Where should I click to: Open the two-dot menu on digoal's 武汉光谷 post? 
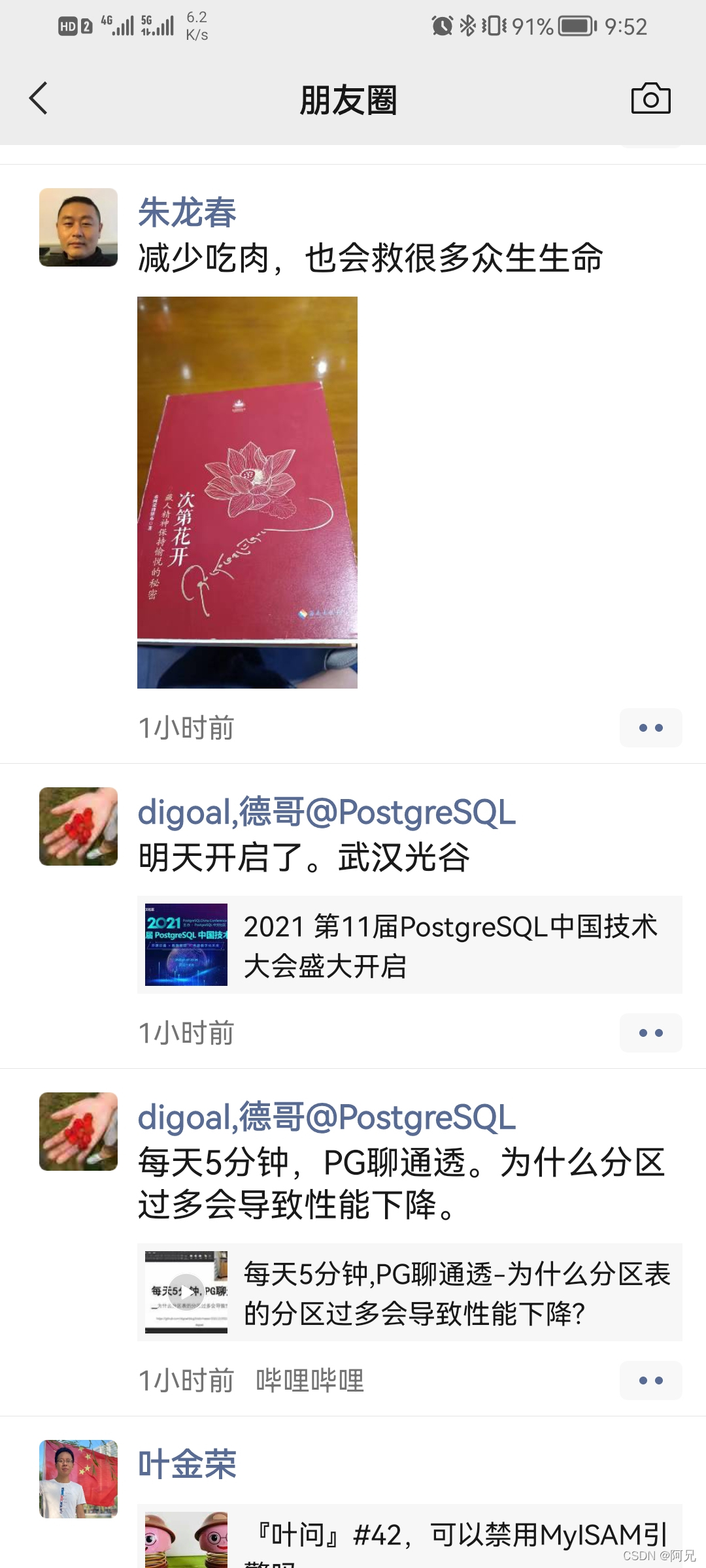[650, 1033]
